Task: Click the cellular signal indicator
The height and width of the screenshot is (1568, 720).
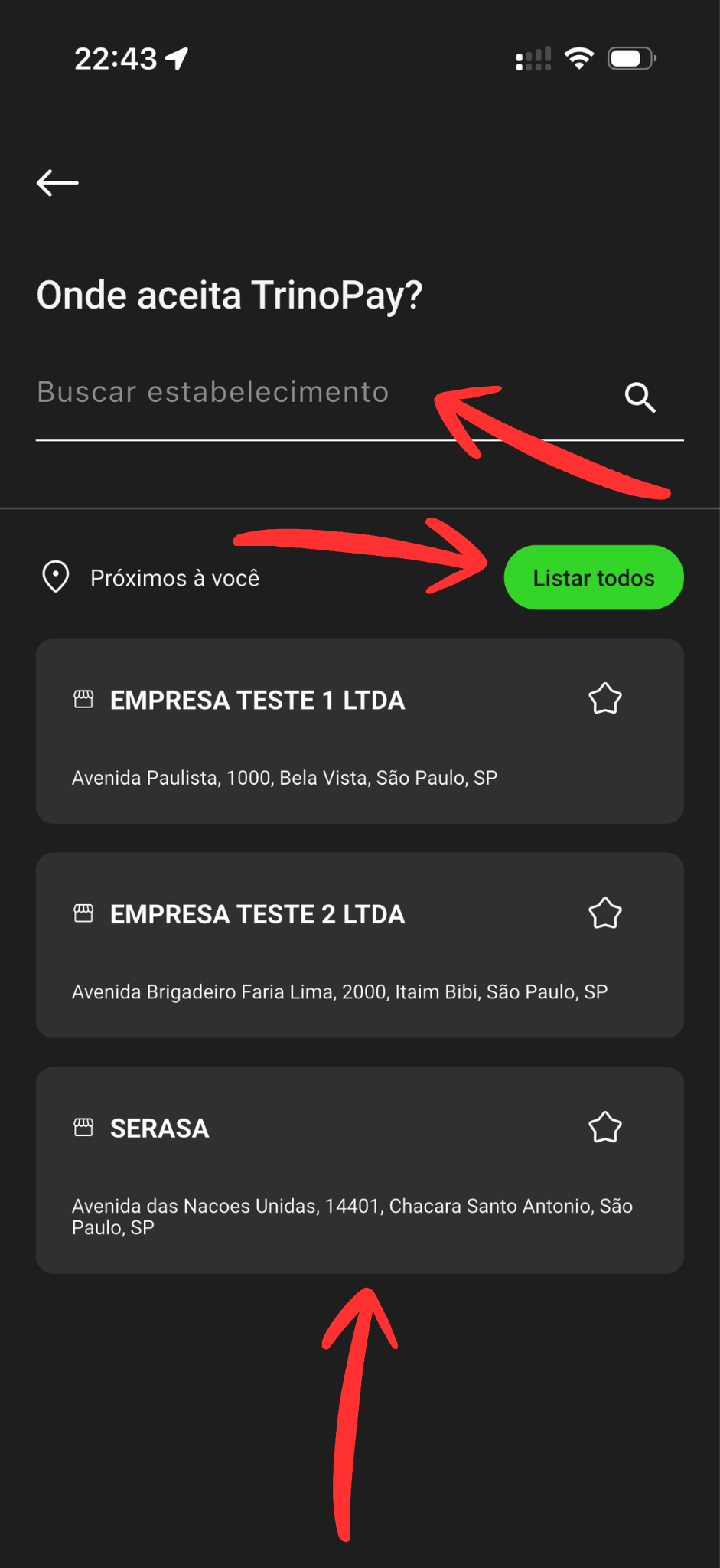Action: 533,57
